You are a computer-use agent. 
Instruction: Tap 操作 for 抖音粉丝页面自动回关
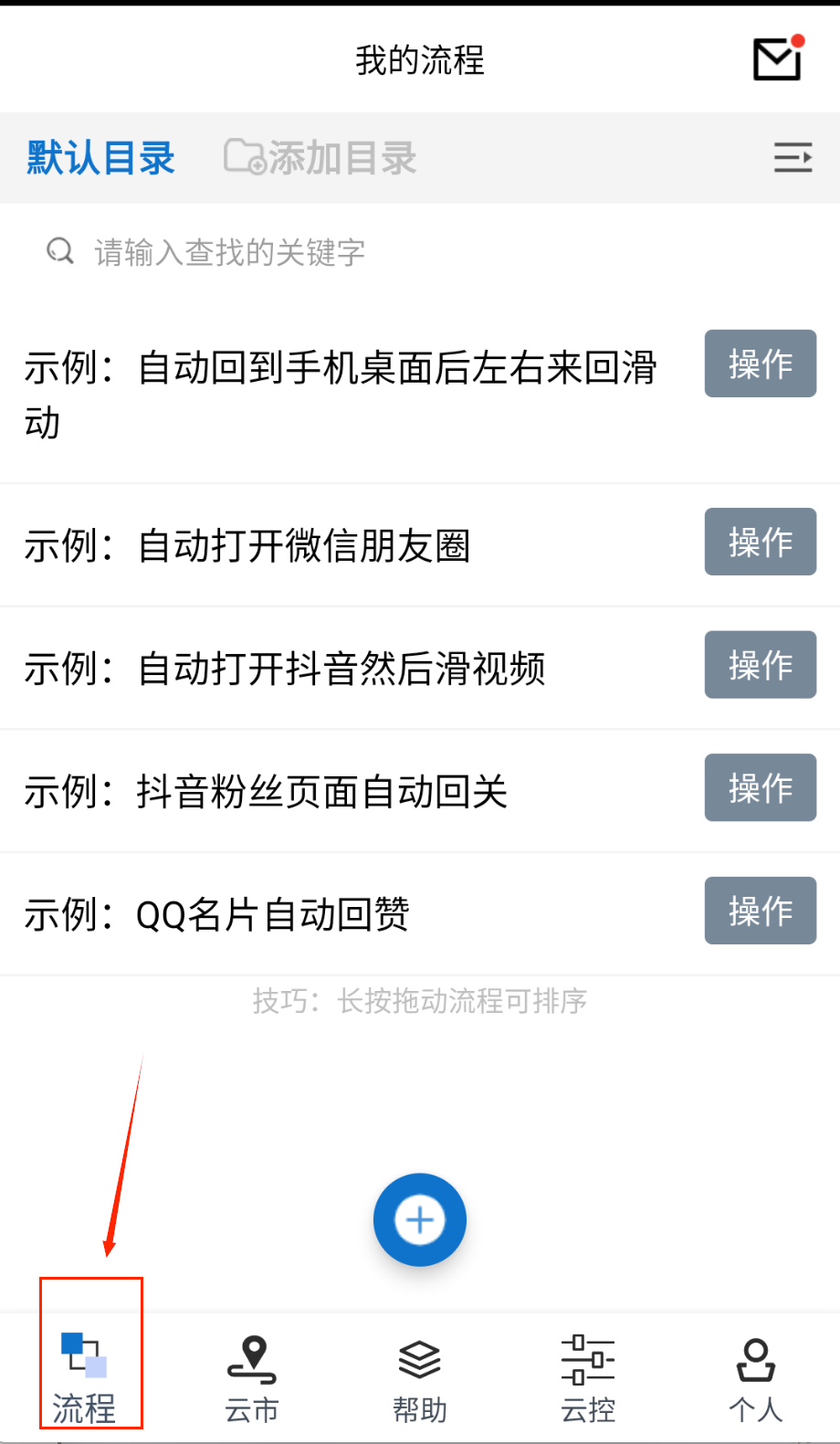click(x=760, y=787)
